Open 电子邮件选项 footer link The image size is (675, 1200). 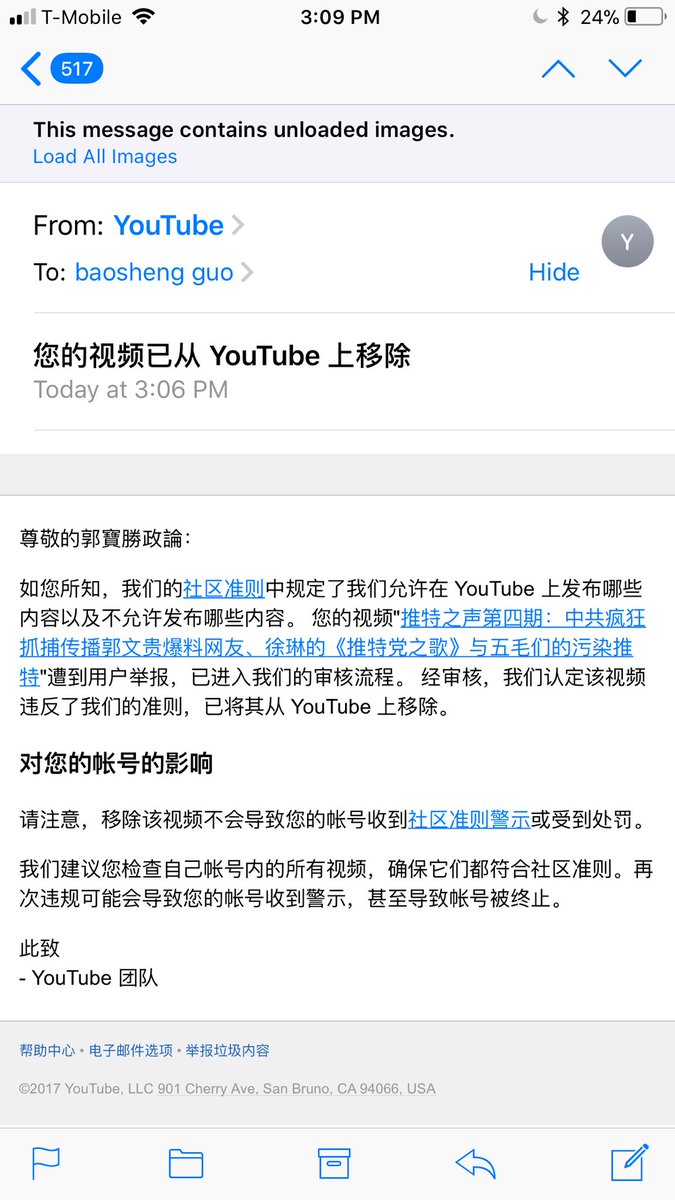[x=131, y=1051]
